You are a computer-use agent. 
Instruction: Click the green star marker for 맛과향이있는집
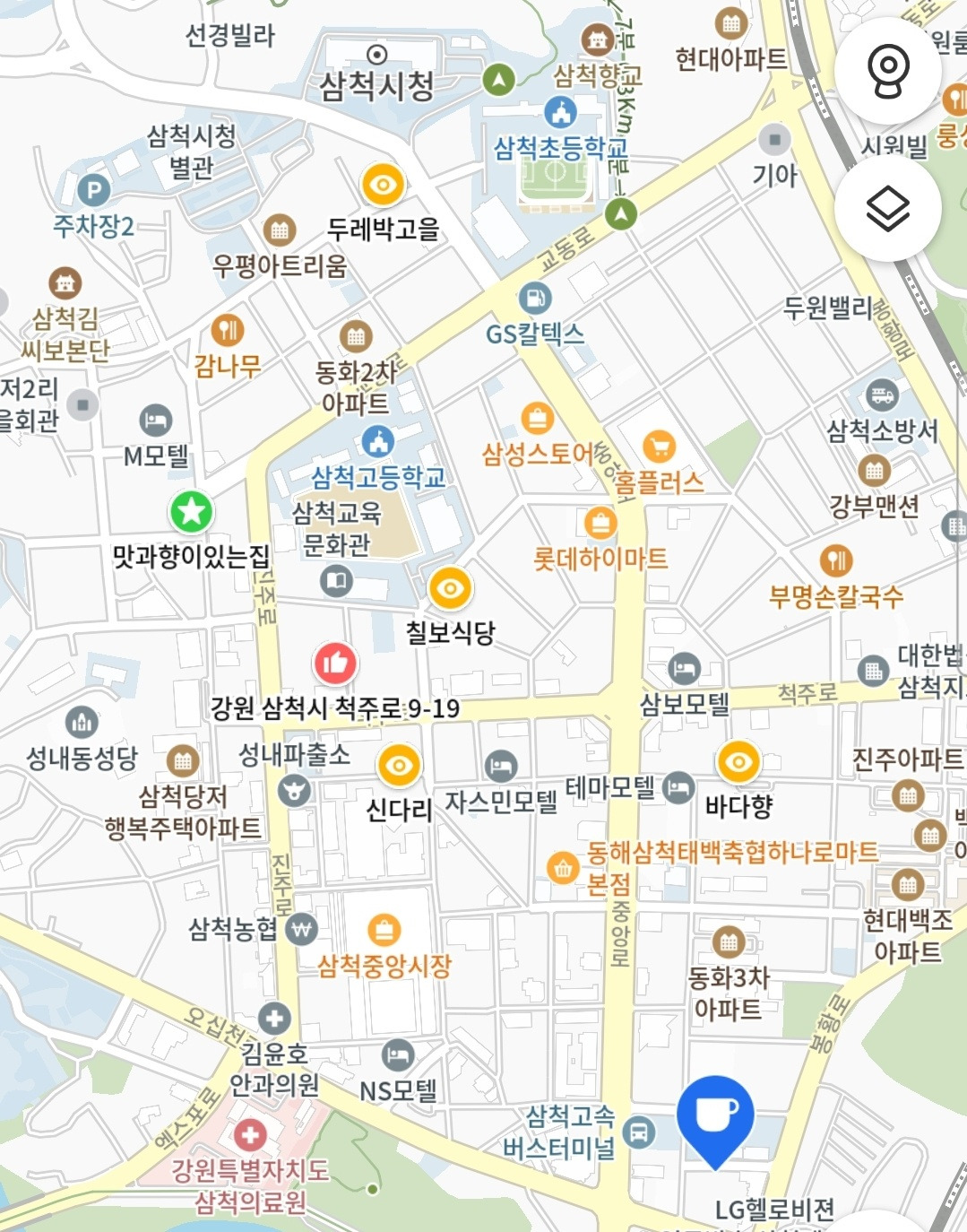[189, 512]
